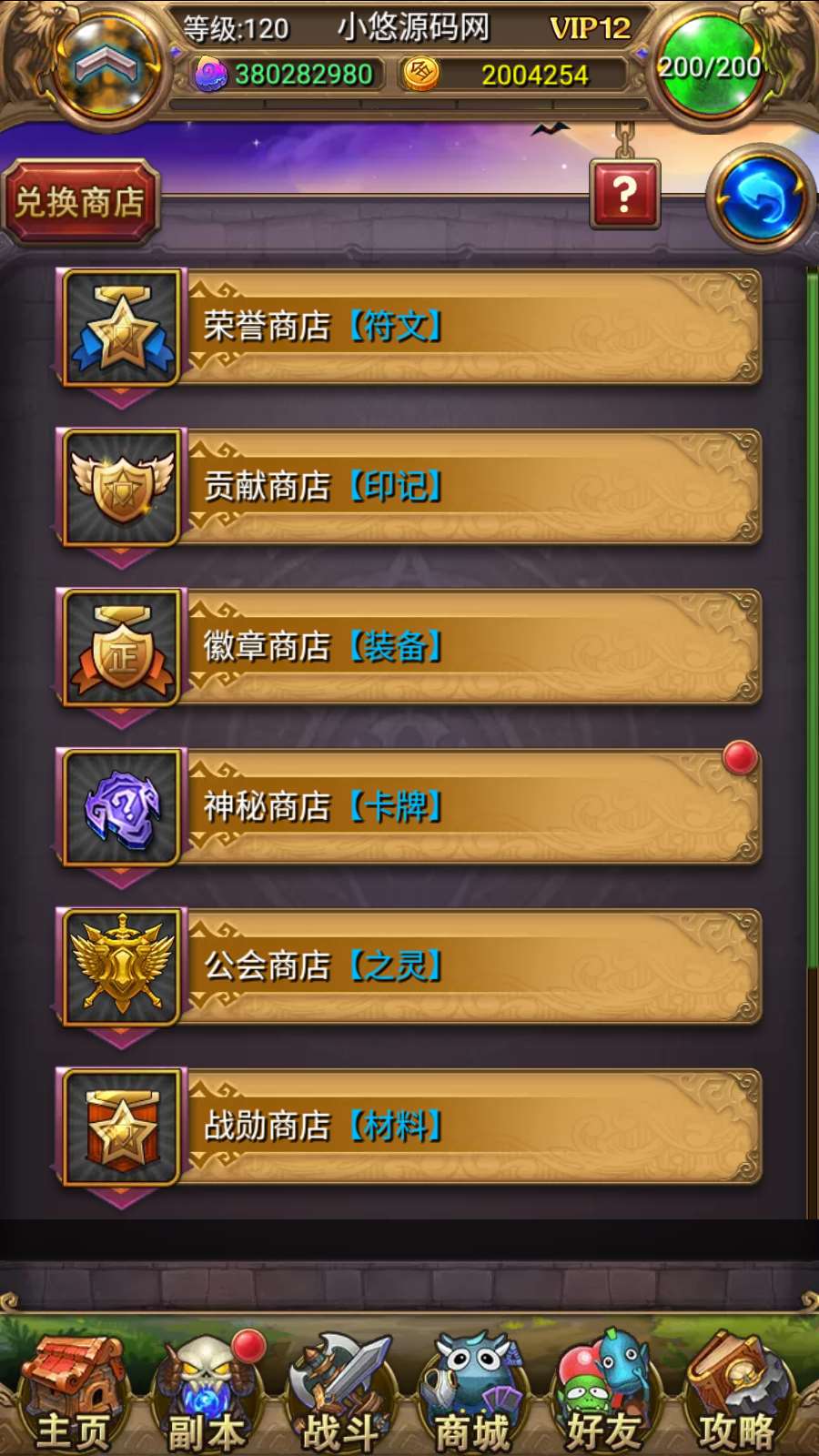Switch to the 好友 tab
819x1456 pixels.
[x=605, y=1392]
